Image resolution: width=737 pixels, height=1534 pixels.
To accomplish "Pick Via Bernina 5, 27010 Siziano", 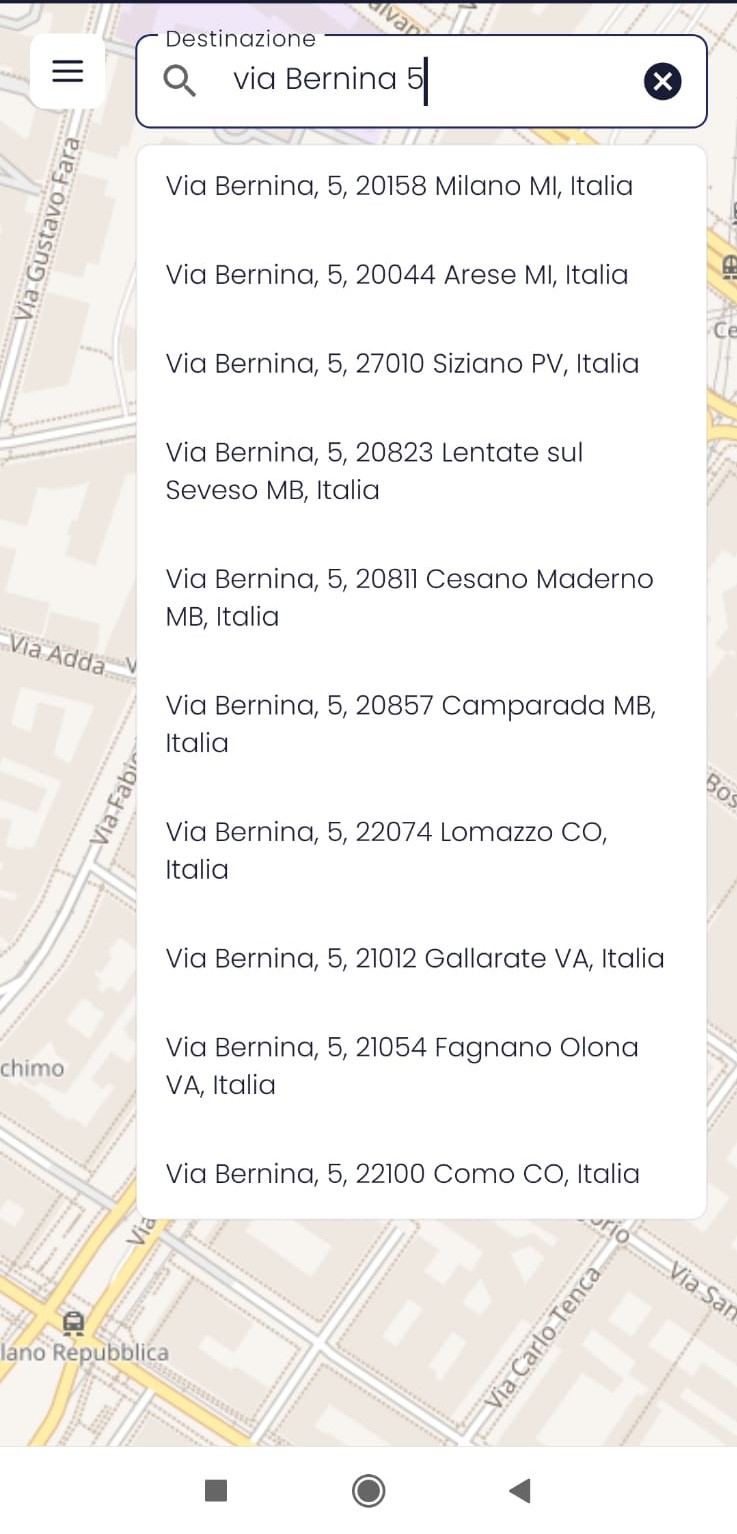I will pyautogui.click(x=421, y=364).
